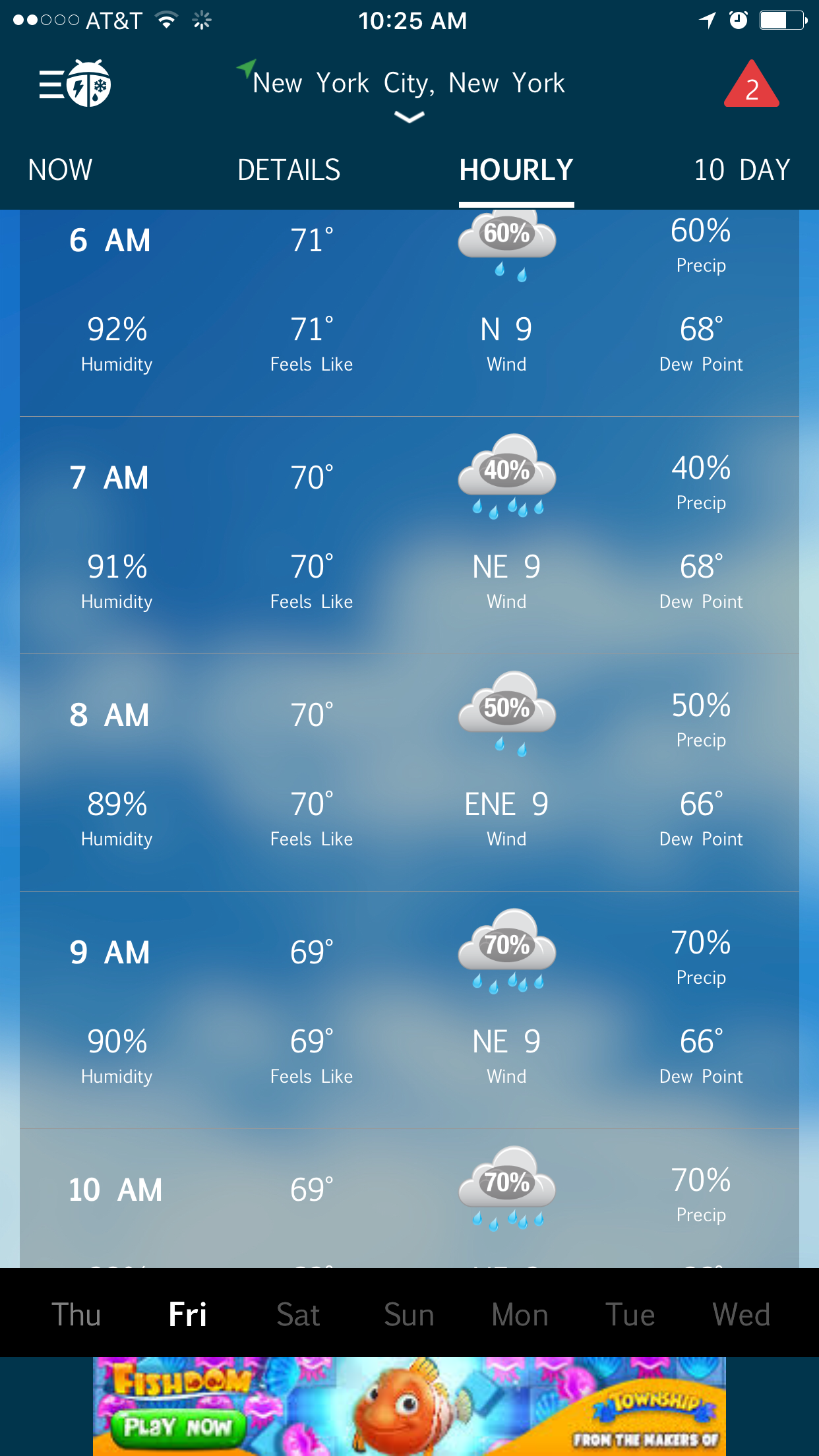Choose Mon in the day bar

[520, 1314]
